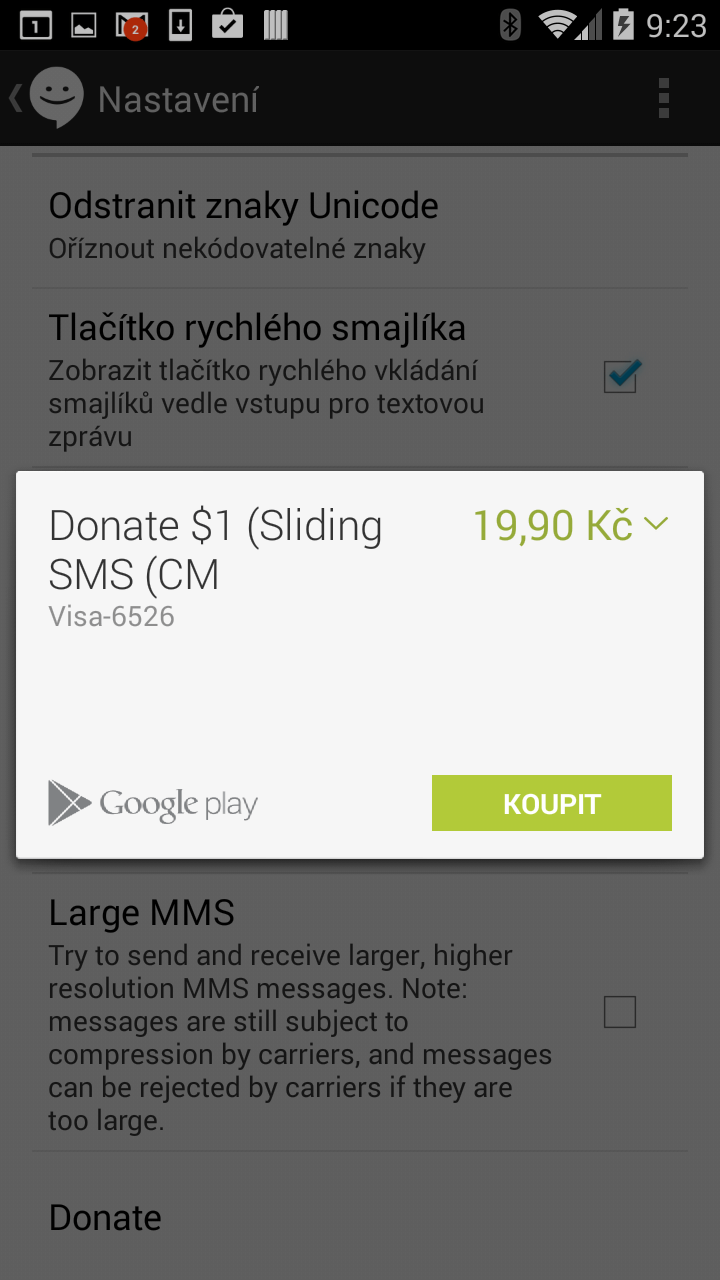Open the Odstranit znaky Unicode setting
720x1280 pixels.
click(x=360, y=224)
